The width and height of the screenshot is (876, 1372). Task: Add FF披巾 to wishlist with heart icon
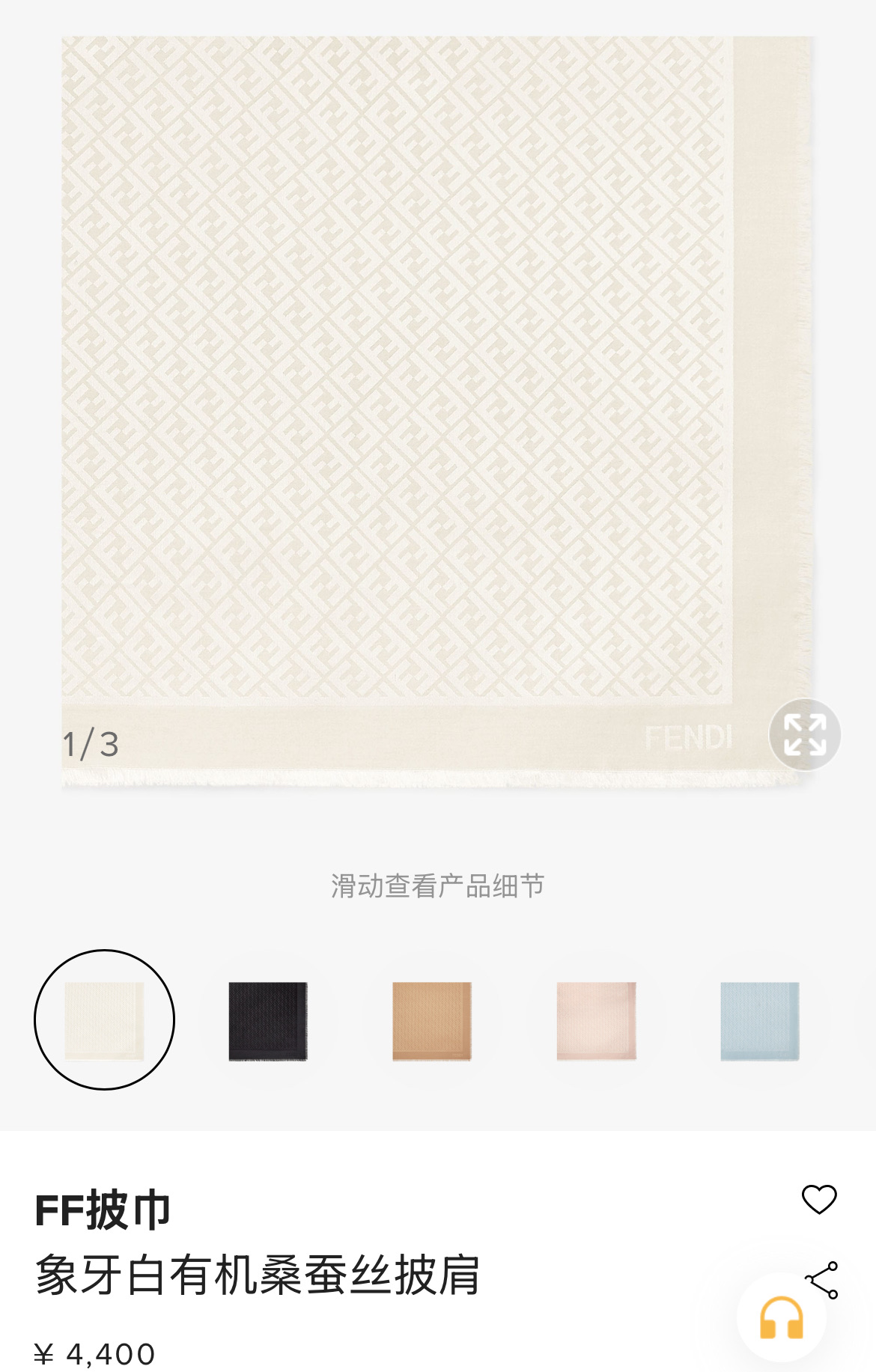coord(819,1199)
